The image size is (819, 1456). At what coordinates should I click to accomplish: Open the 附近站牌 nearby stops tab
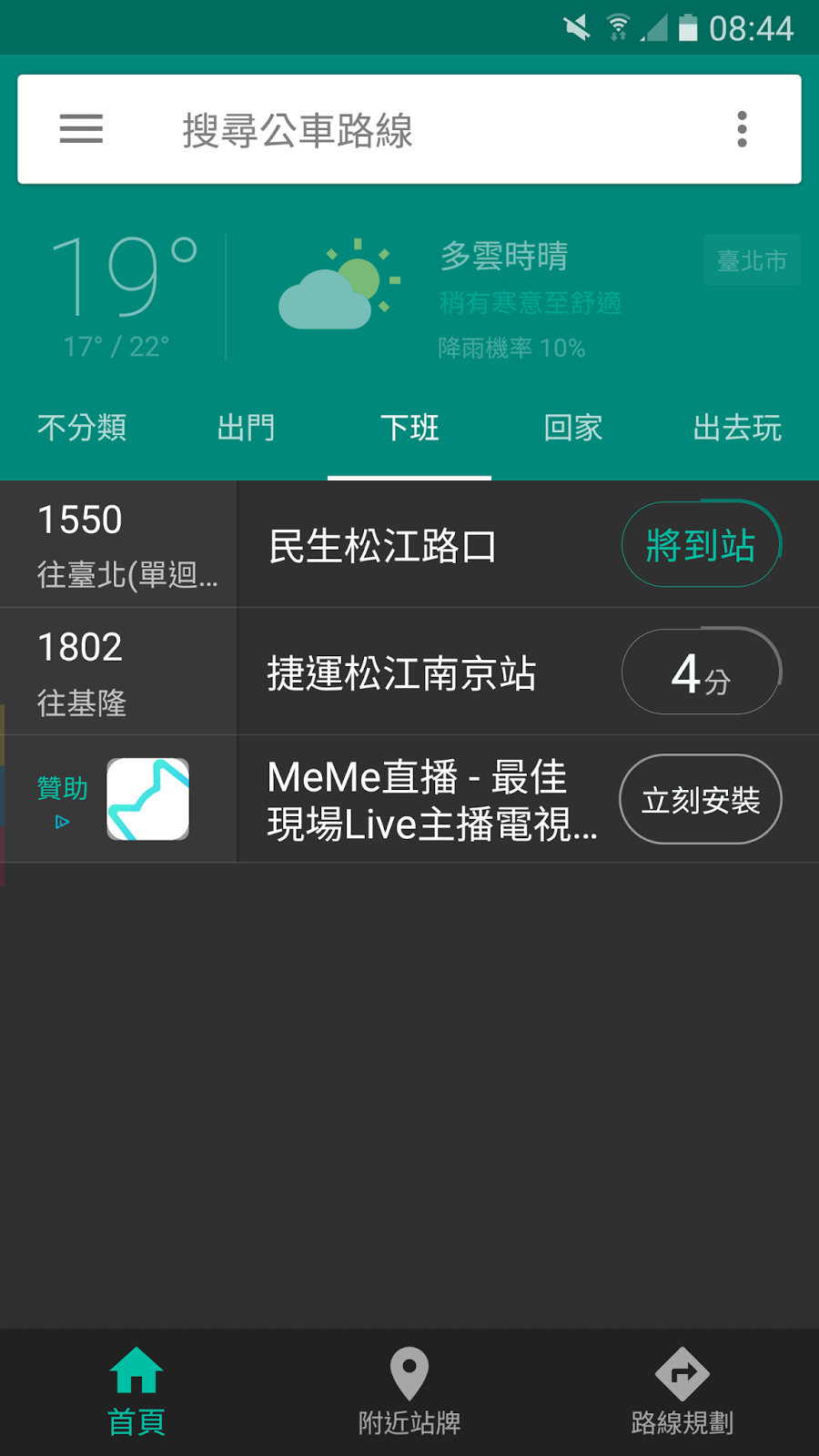point(409,1392)
